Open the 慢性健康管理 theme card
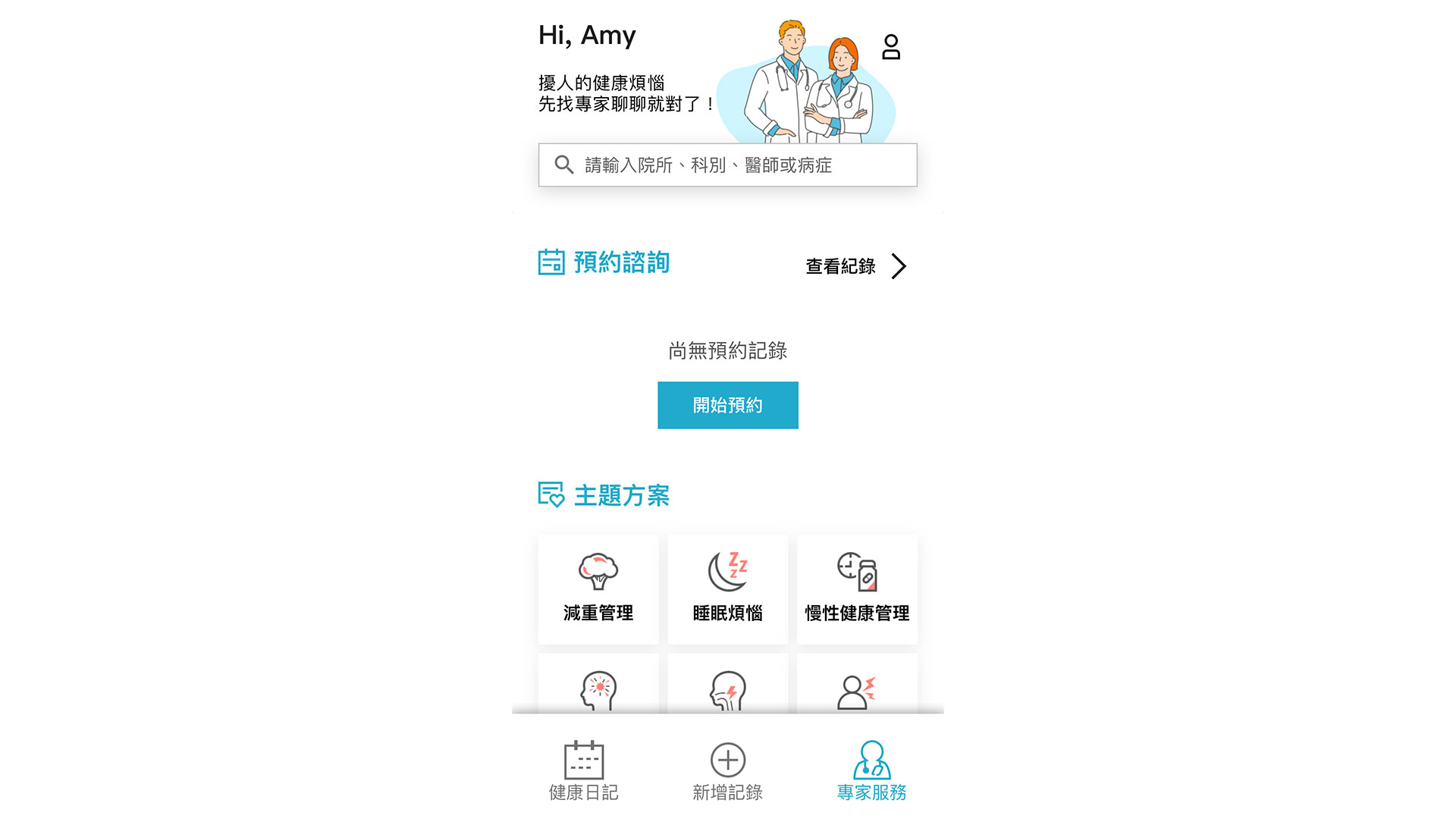Screen dimensions: 1456x819 (857, 589)
